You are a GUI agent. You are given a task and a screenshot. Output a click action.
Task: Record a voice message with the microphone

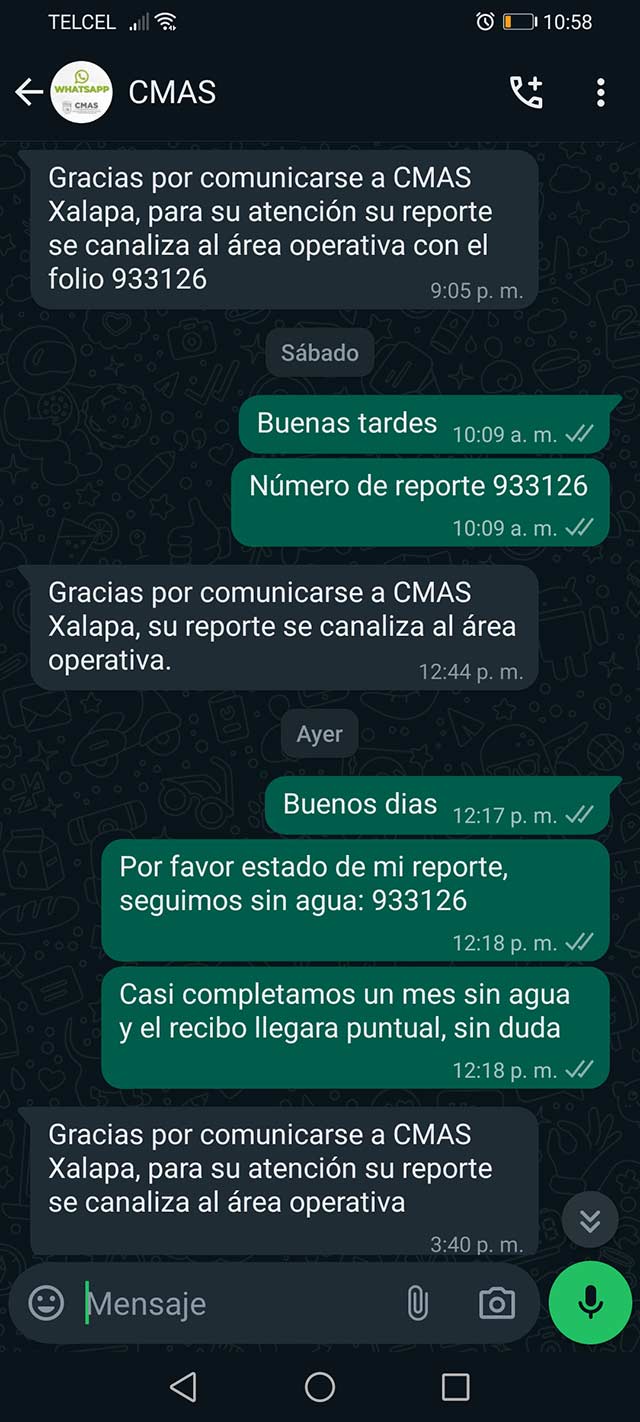click(x=590, y=1302)
